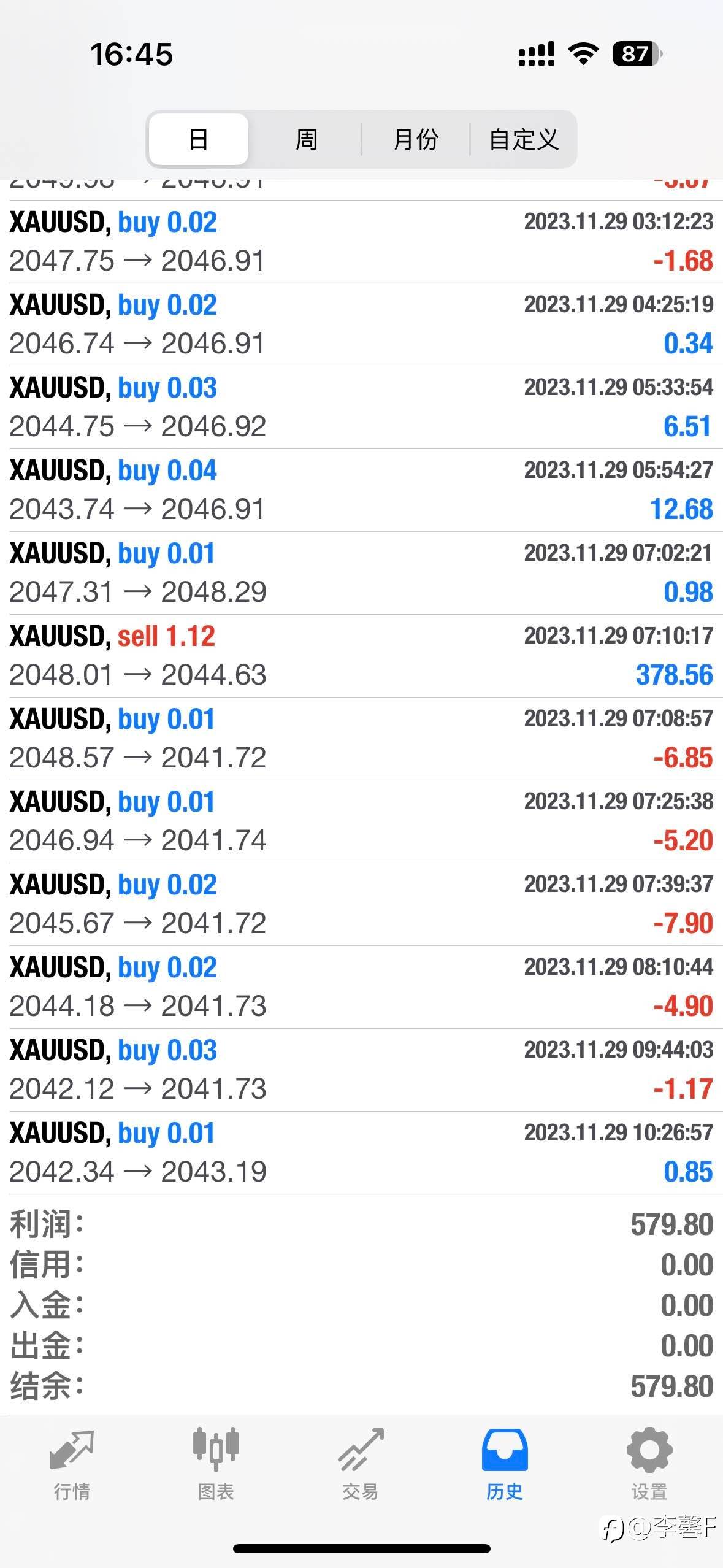Open the trade with -6.85 loss

pos(361,739)
